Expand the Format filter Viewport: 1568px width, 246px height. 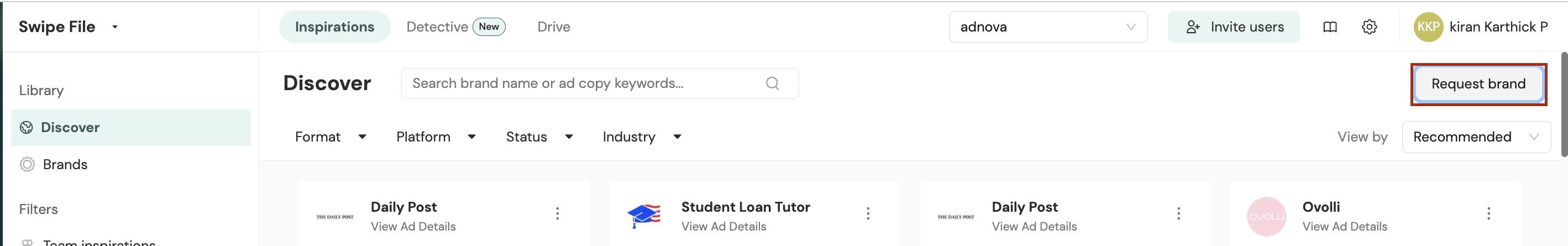pos(331,137)
